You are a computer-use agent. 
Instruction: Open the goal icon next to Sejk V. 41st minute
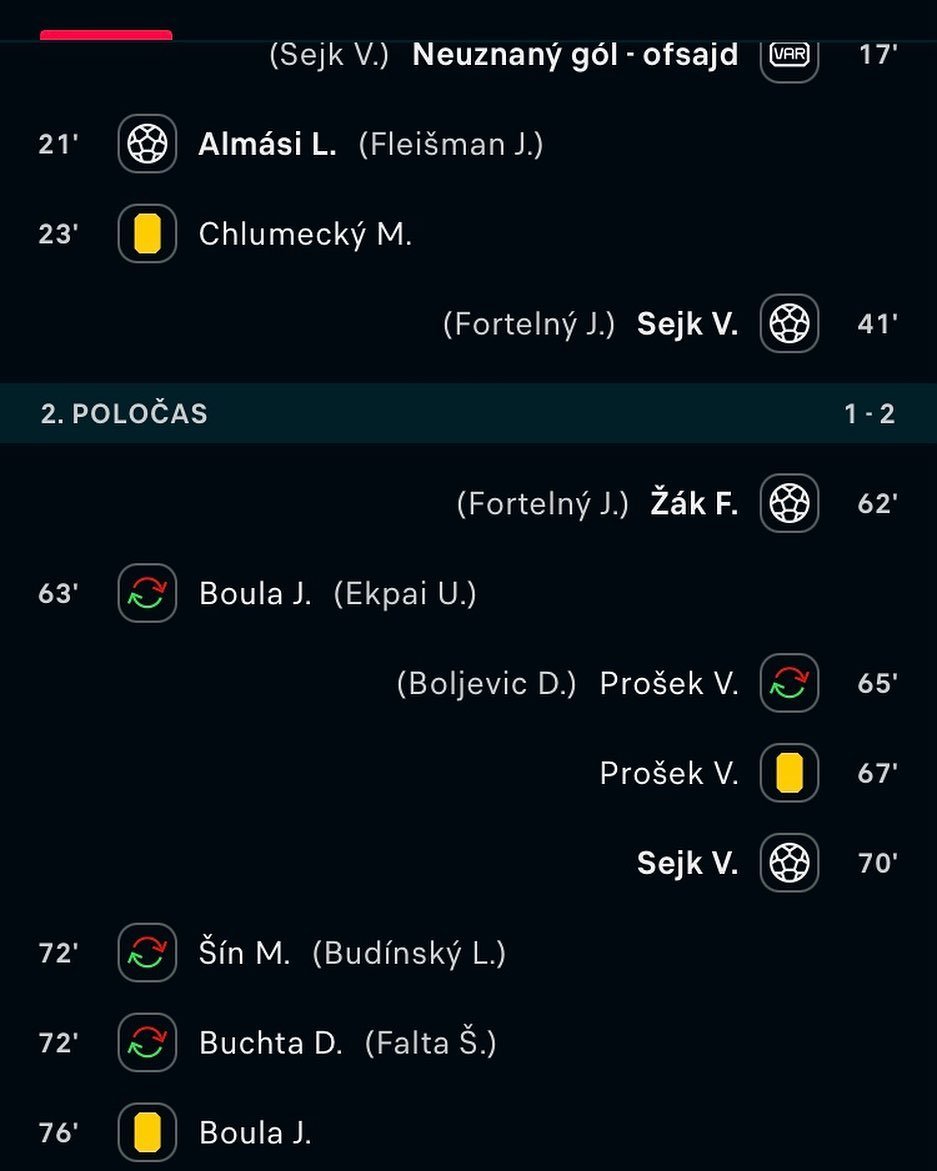pos(789,323)
